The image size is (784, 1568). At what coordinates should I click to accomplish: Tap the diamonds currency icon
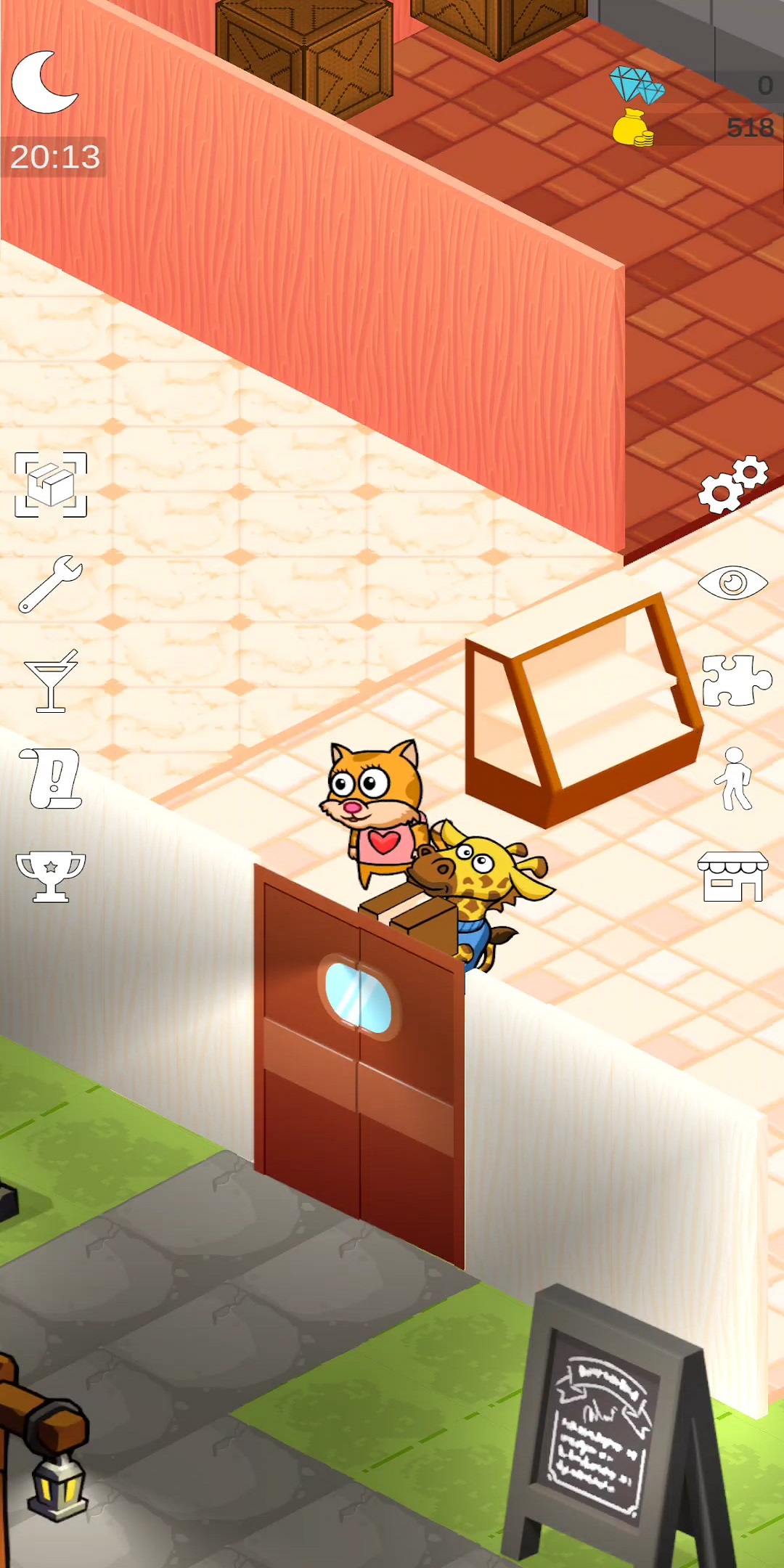point(637,84)
